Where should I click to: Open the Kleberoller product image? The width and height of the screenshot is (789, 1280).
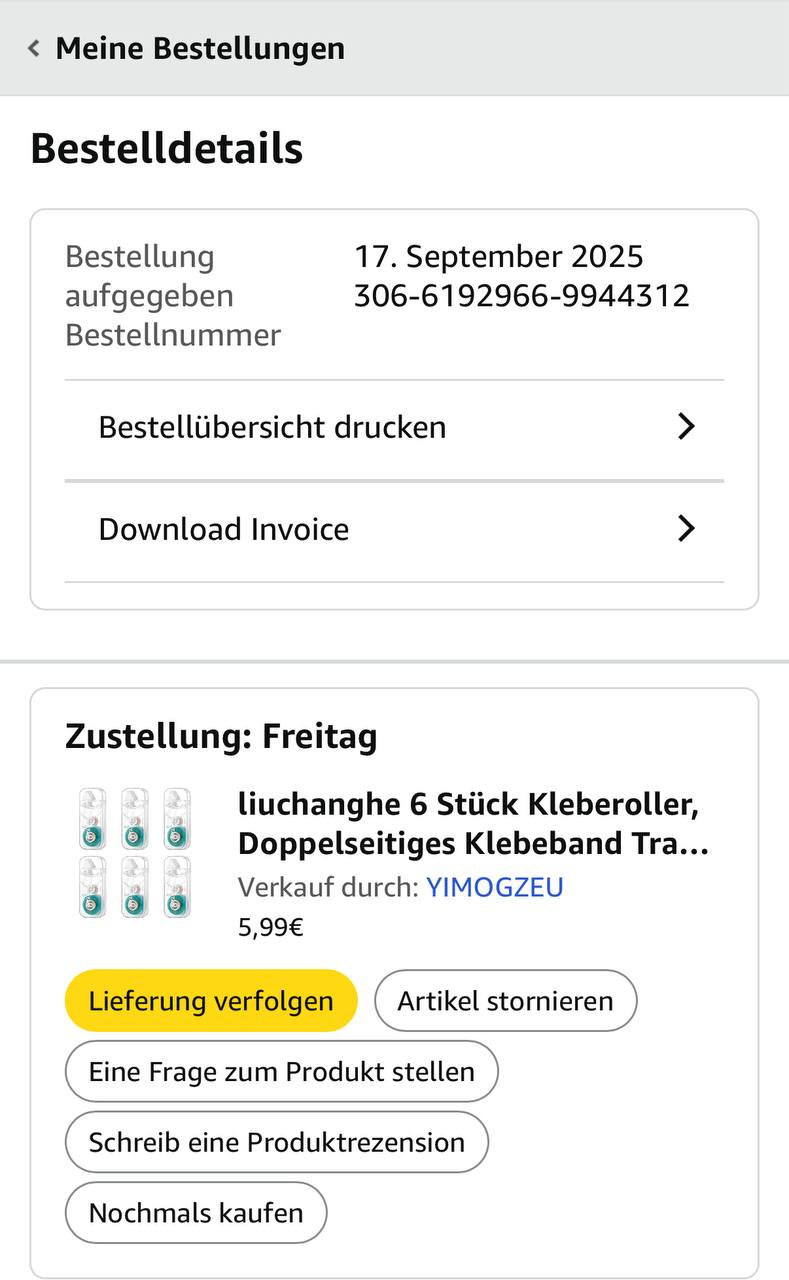(x=135, y=853)
